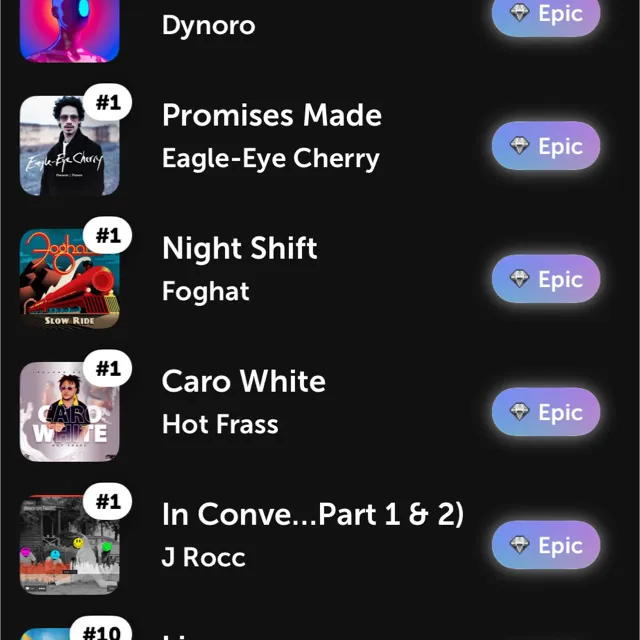Tap the Epic badge for Caro White
The image size is (640, 640).
pos(546,412)
